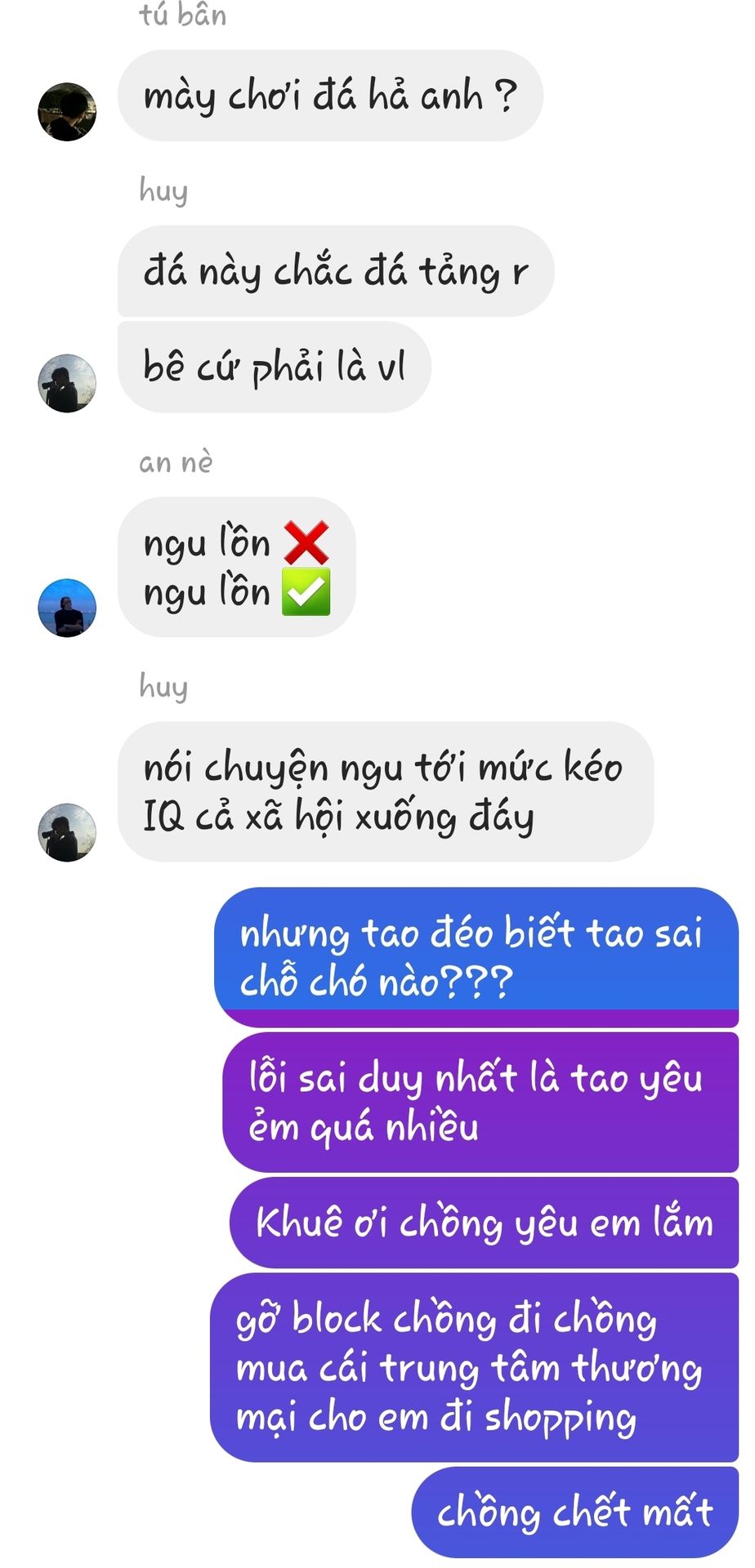The image size is (755, 1568).
Task: Open huy's avatar beside the IQ message
Action: pos(67,832)
